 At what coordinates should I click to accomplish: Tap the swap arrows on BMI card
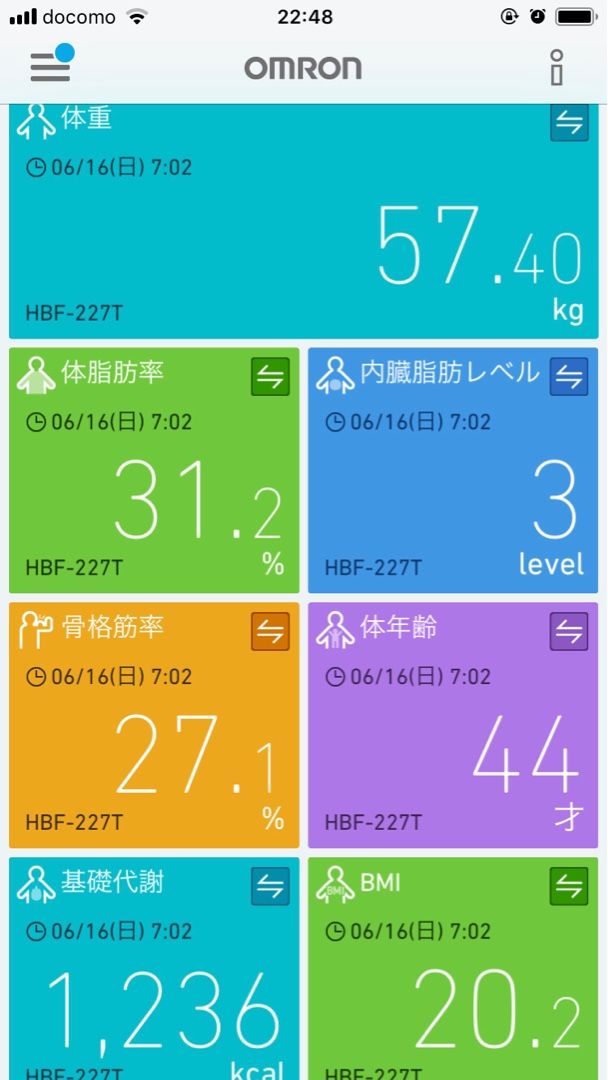[569, 886]
